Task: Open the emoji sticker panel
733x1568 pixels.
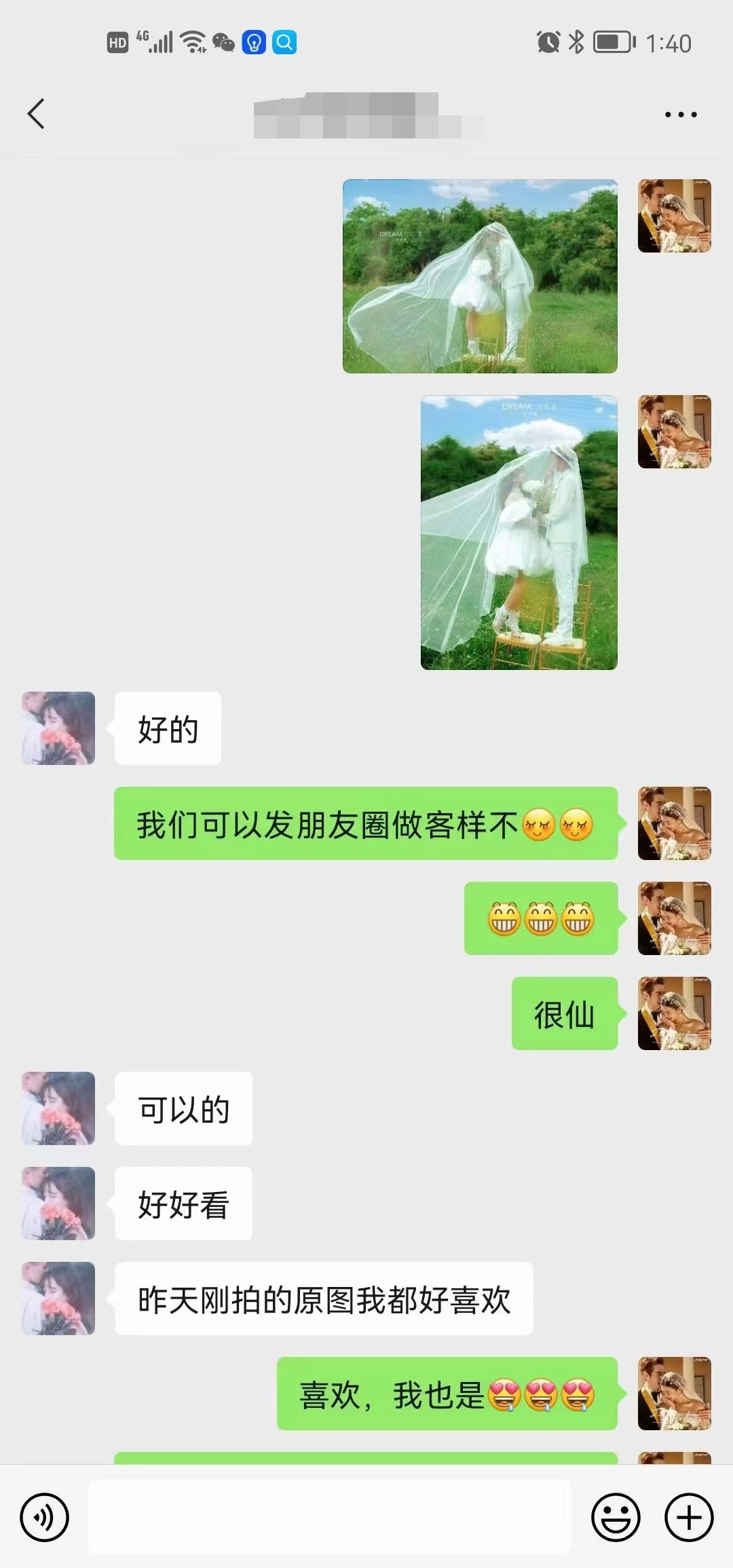Action: pos(616,1517)
